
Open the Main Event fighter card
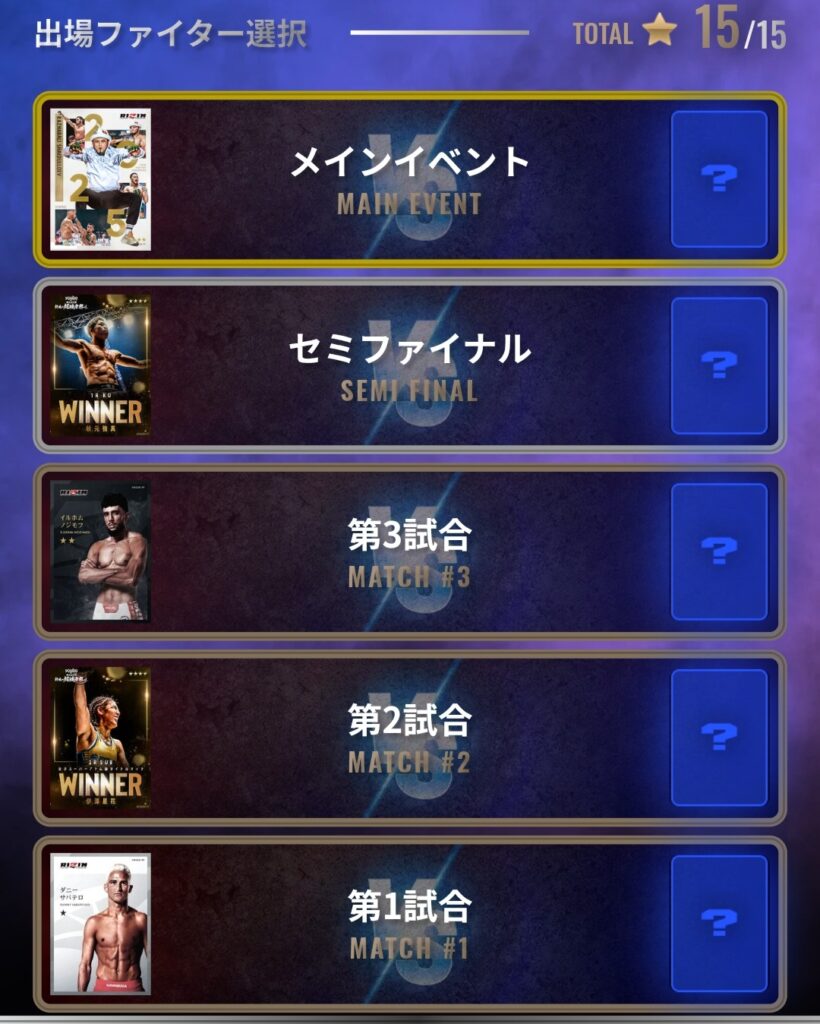[x=100, y=179]
